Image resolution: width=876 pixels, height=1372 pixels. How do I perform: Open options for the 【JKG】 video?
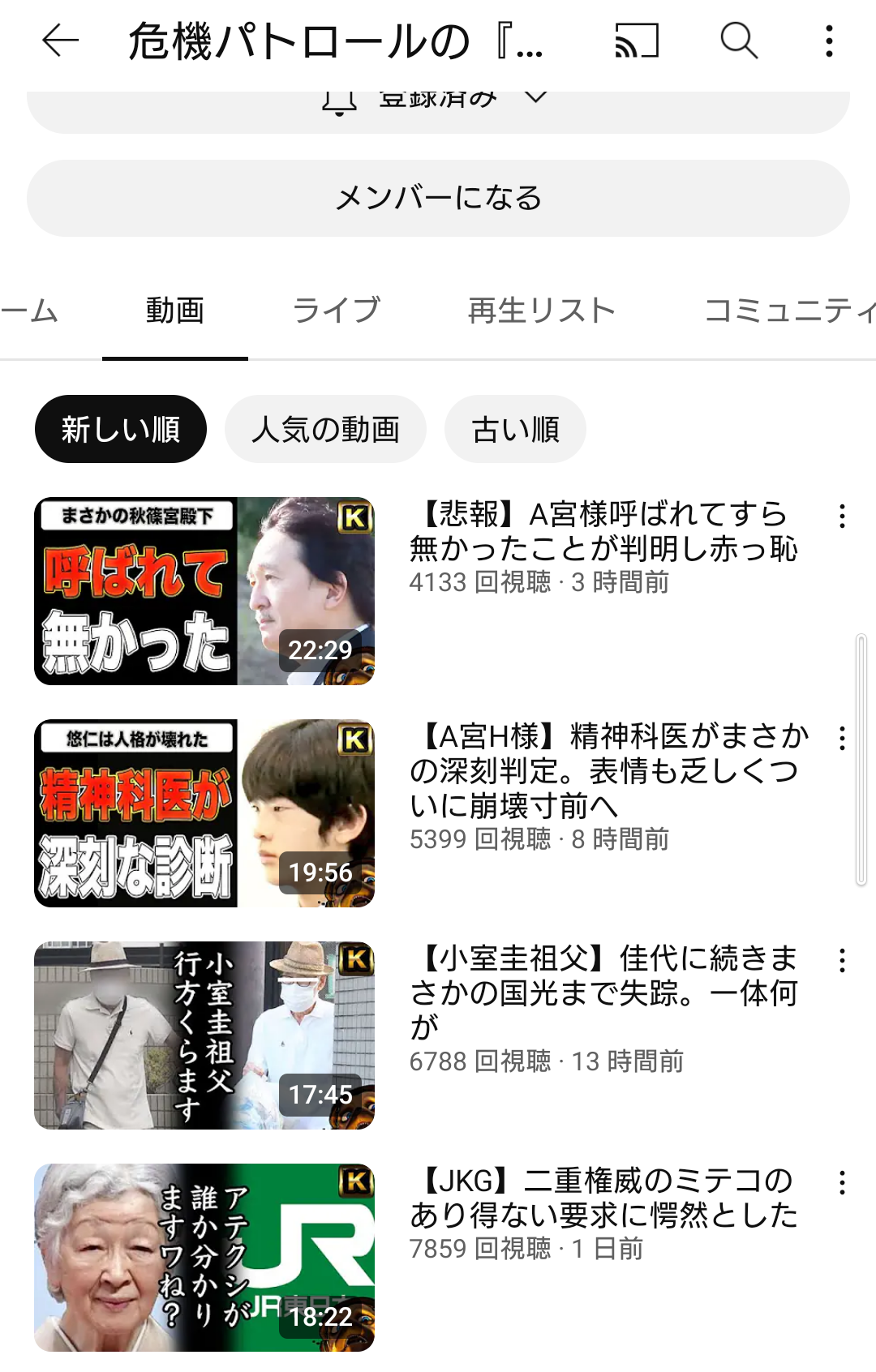(x=842, y=1183)
